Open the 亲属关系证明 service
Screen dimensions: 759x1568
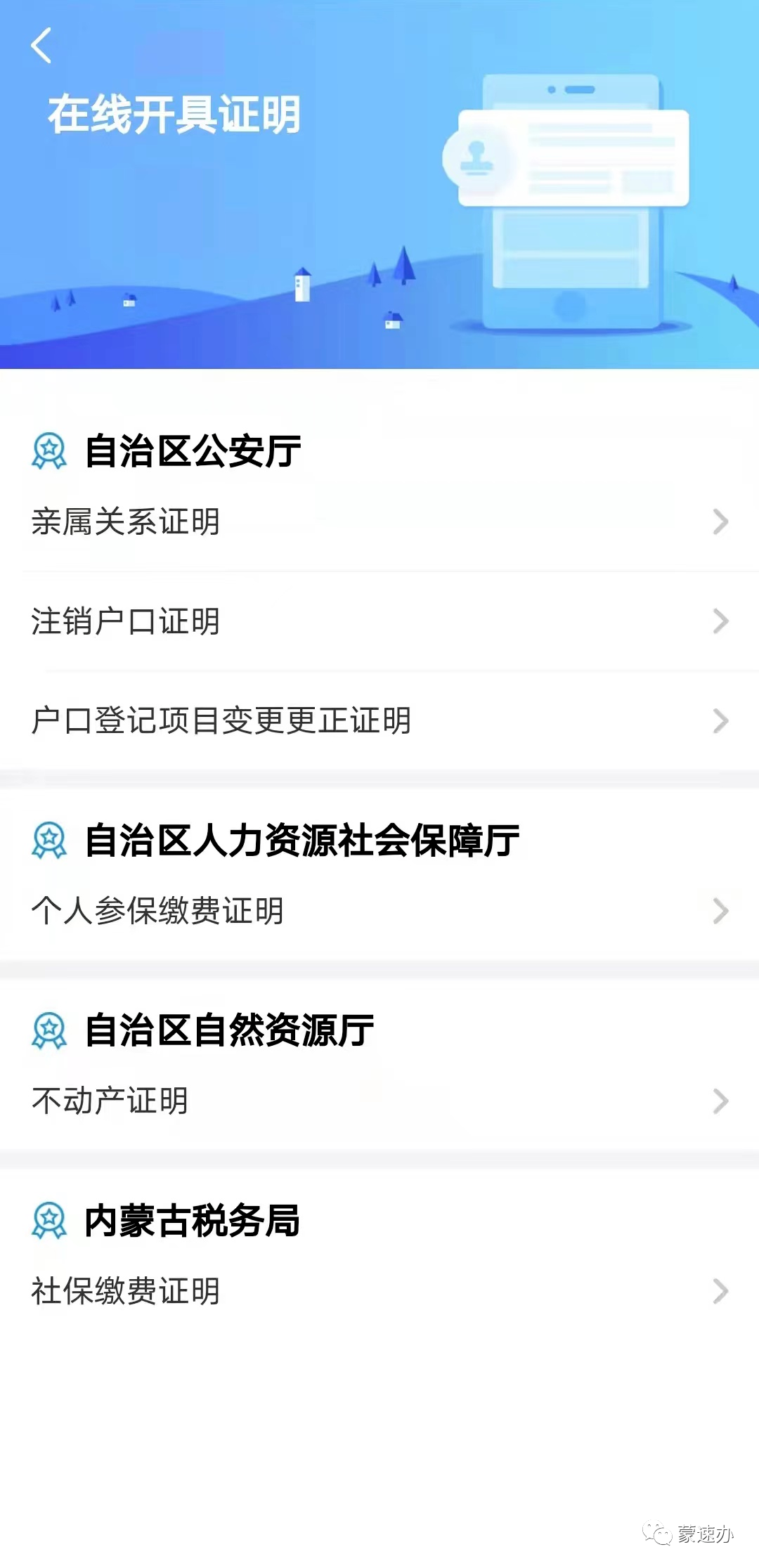126,522
